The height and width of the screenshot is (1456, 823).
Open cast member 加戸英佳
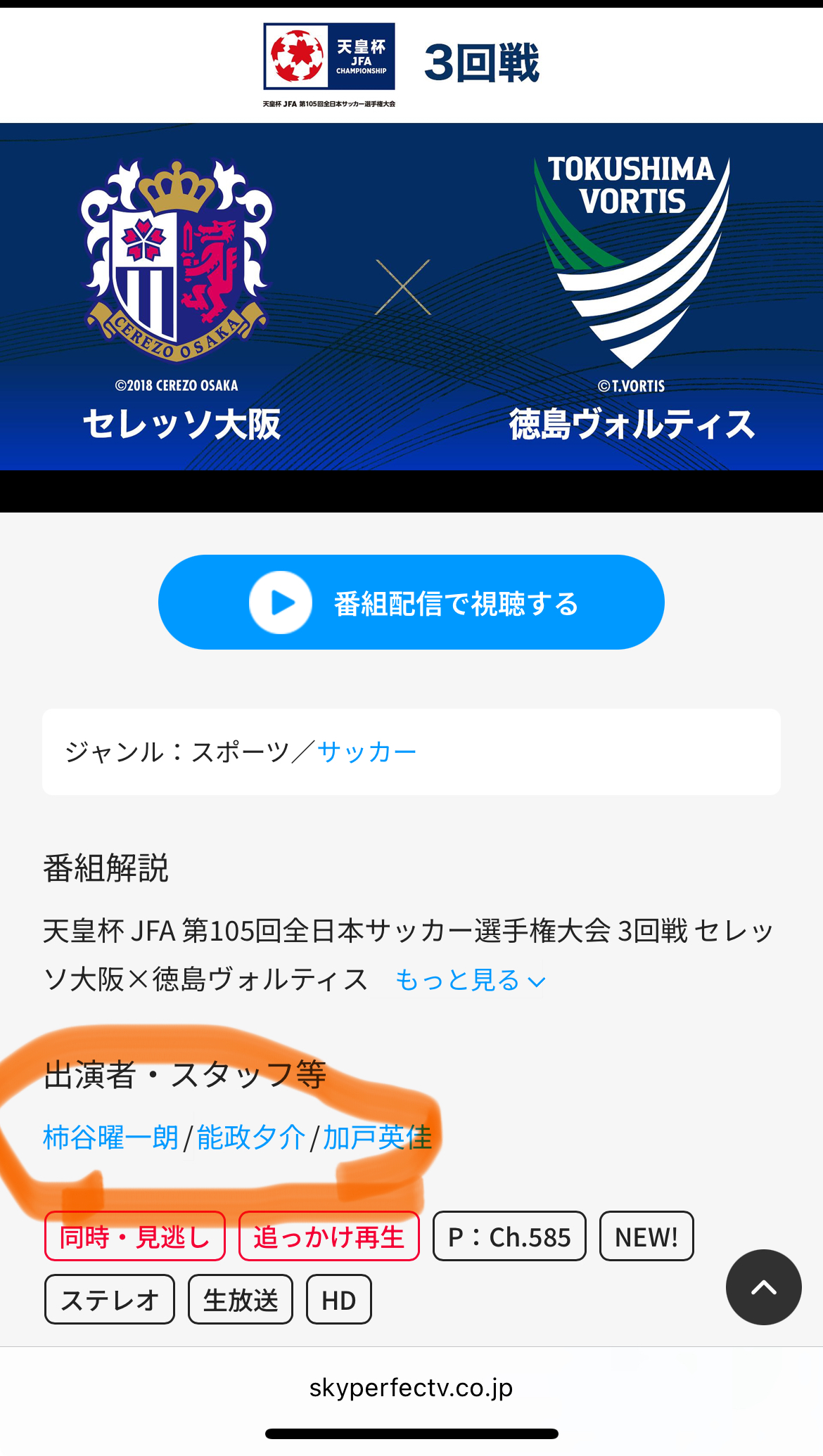(x=378, y=1138)
